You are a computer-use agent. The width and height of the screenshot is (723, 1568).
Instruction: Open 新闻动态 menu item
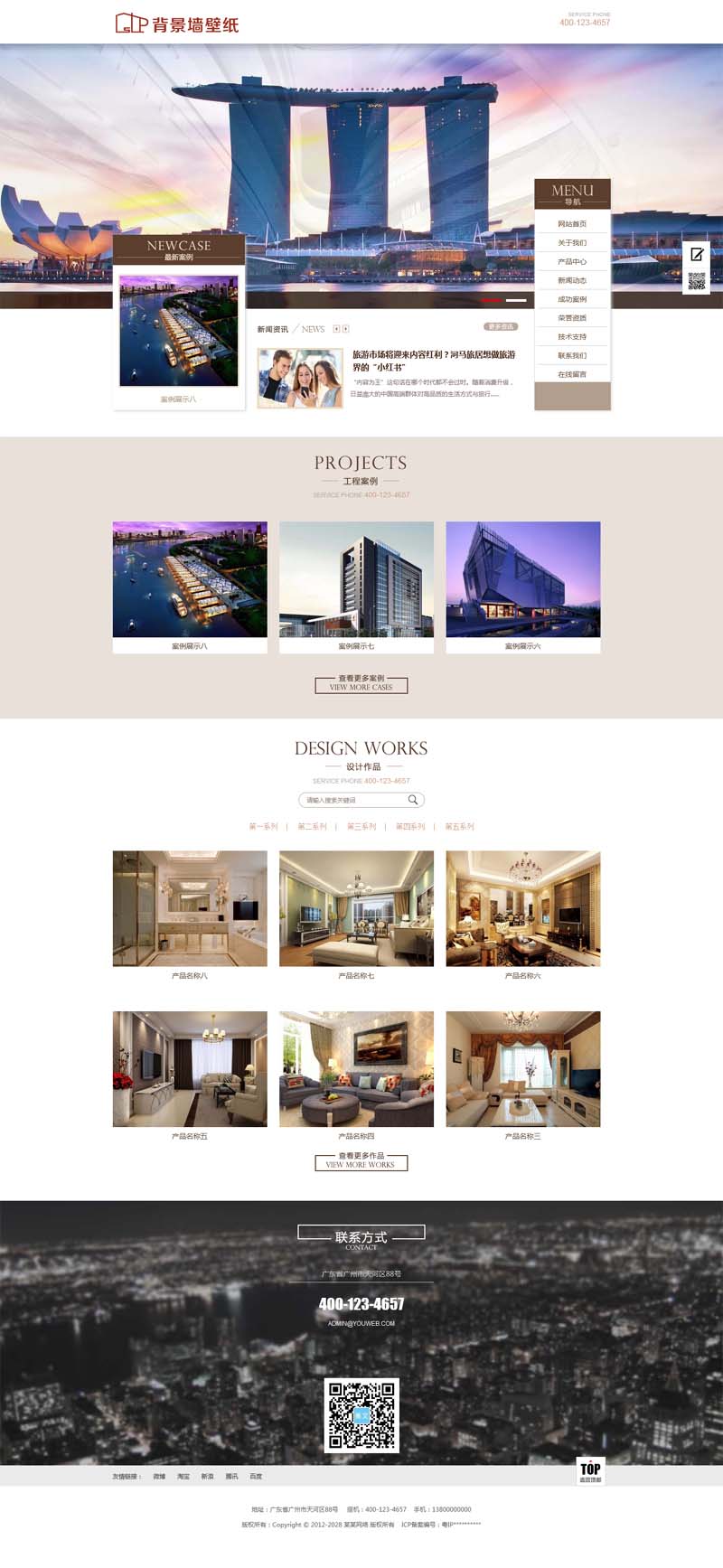pyautogui.click(x=572, y=281)
